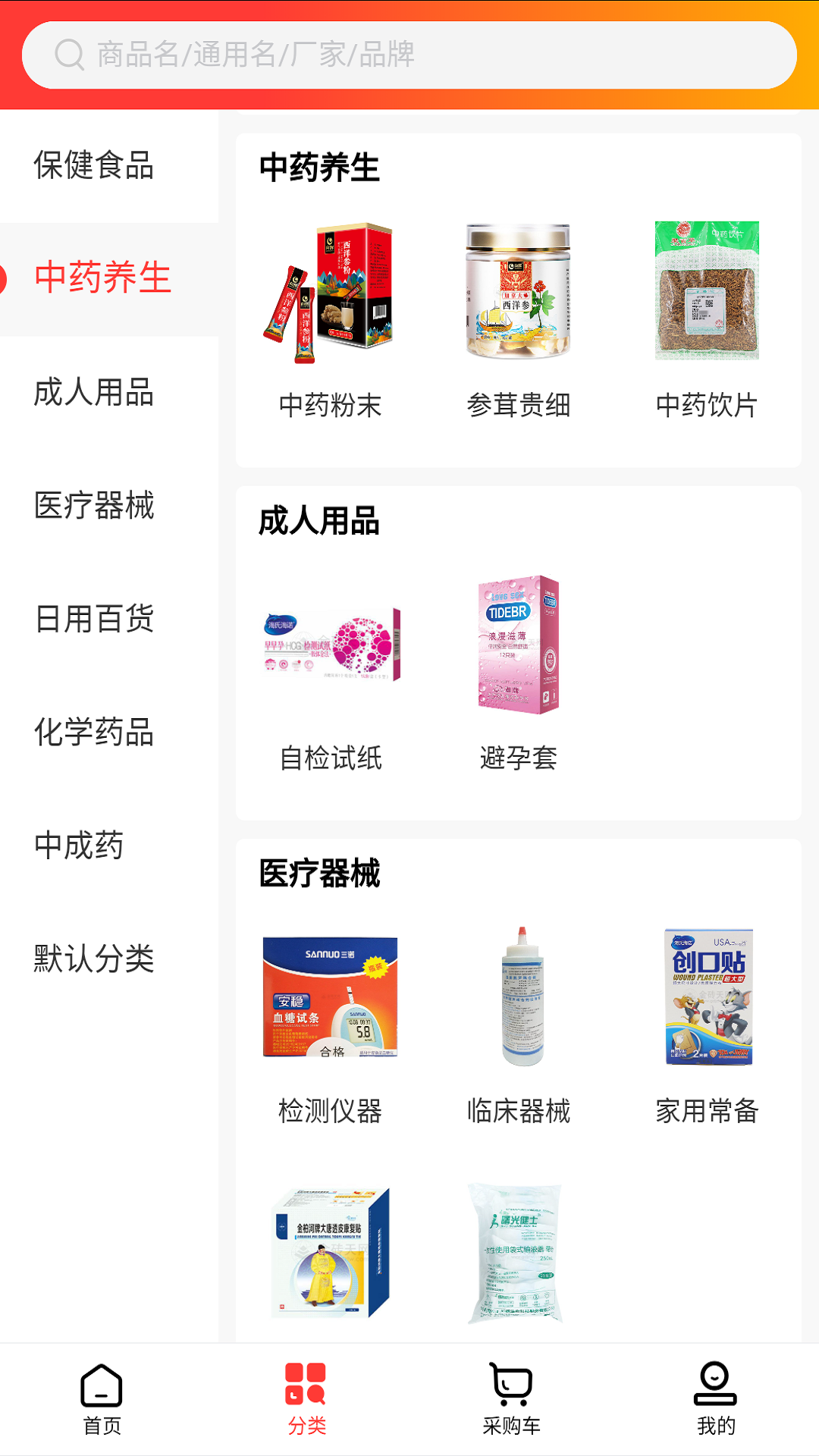The image size is (819, 1456).
Task: Switch to the 成人用品 sidebar category
Action: 95,394
